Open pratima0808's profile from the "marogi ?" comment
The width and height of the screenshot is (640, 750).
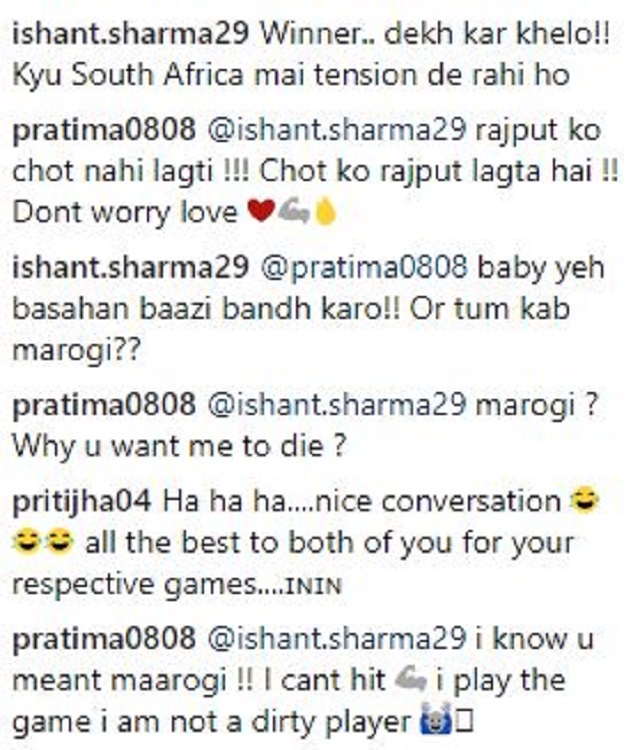104,406
